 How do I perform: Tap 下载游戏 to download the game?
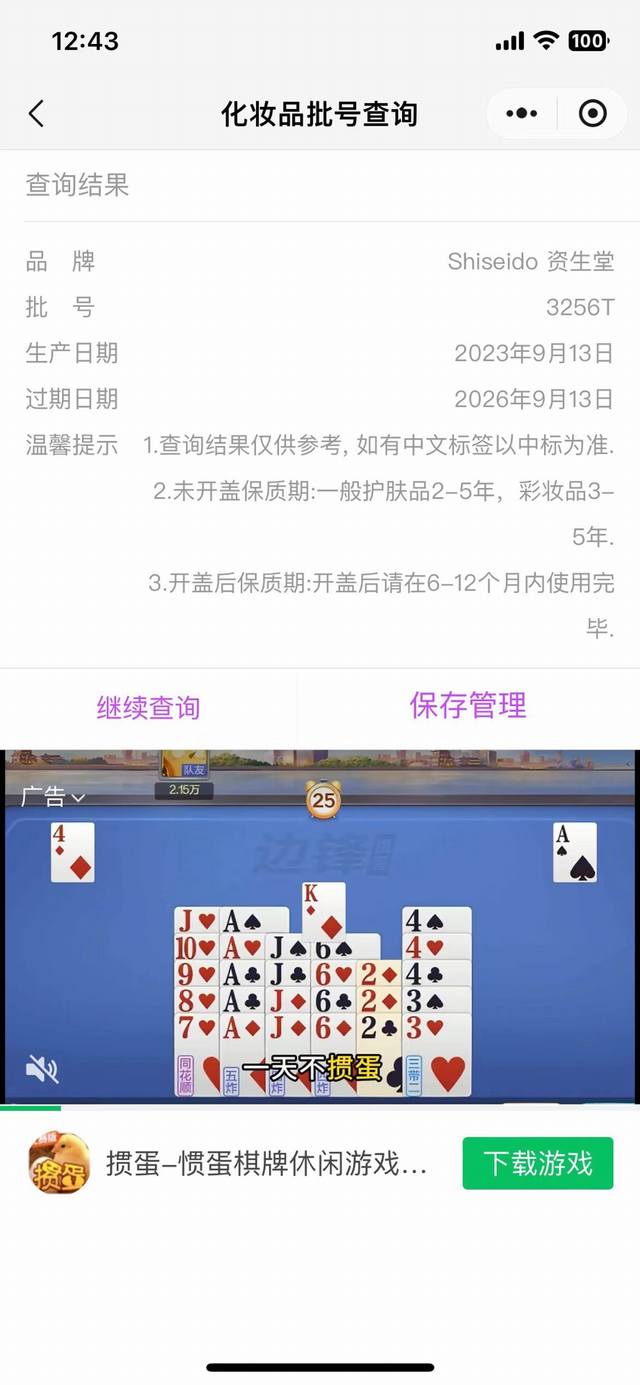click(537, 1163)
